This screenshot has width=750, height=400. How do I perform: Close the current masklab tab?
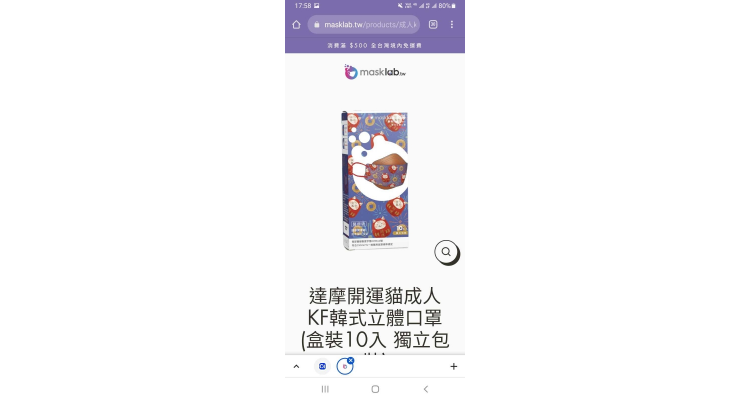click(x=351, y=360)
